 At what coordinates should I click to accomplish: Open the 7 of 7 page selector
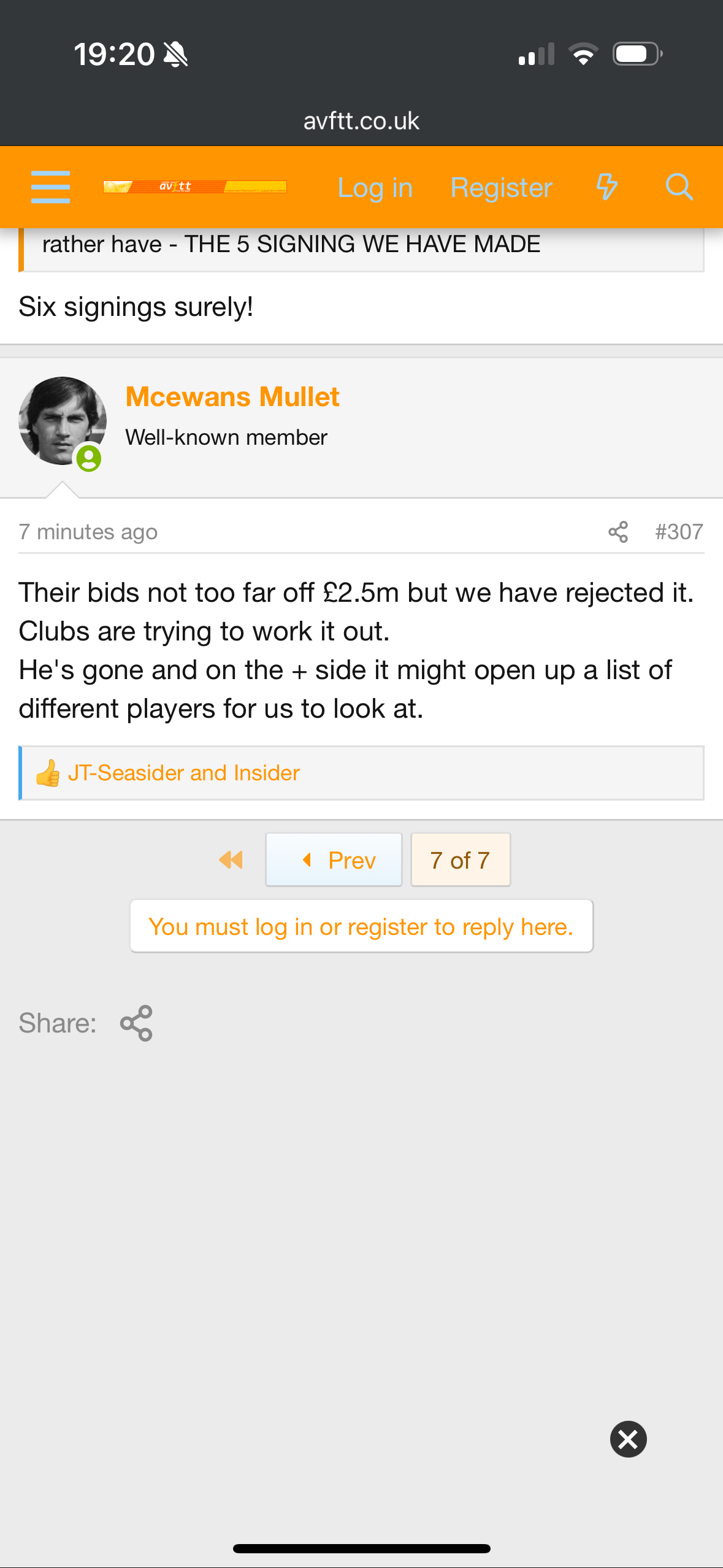pyautogui.click(x=460, y=859)
